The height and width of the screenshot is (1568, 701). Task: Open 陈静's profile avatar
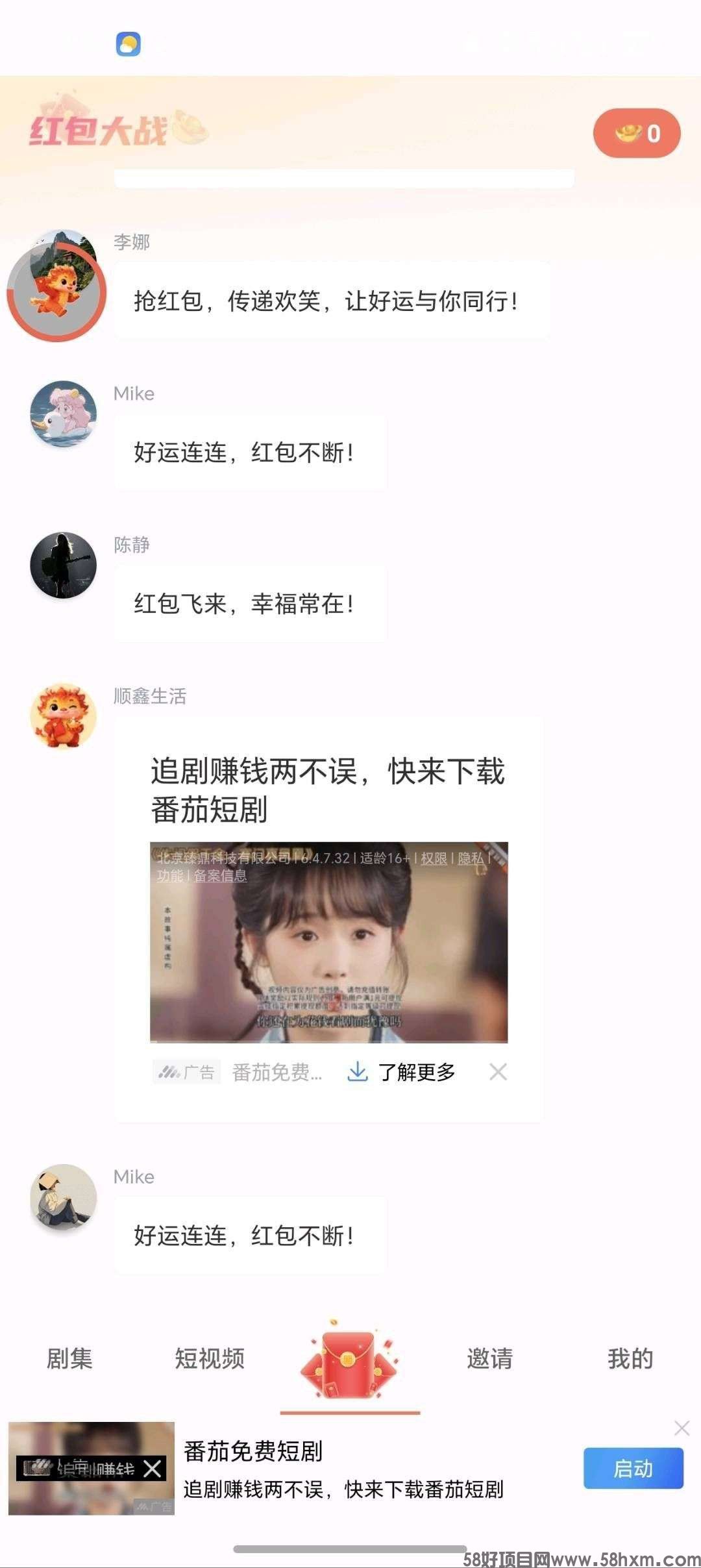tap(64, 565)
